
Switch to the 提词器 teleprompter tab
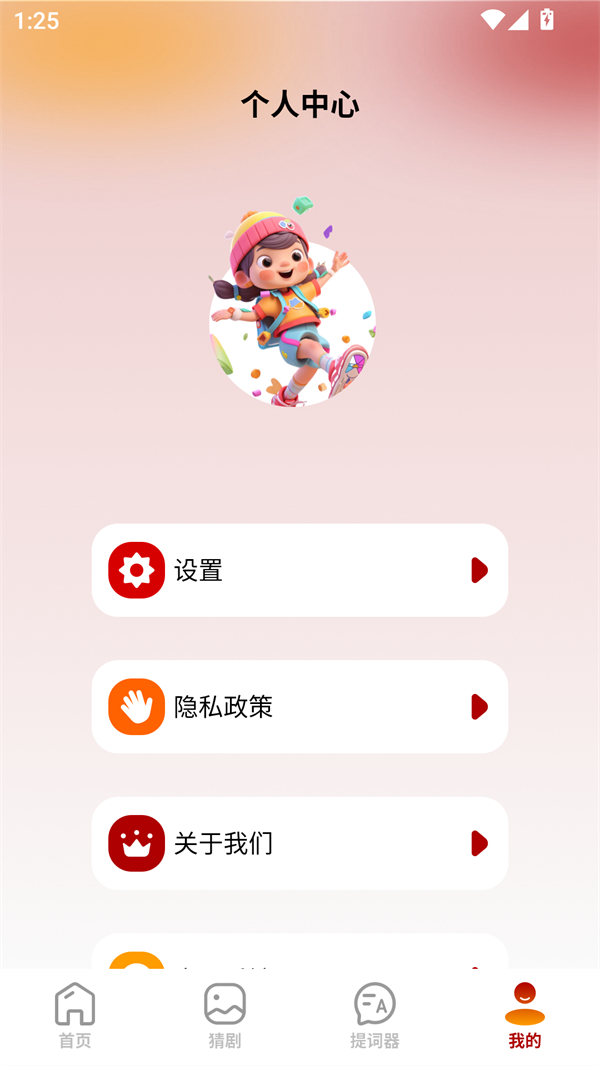pyautogui.click(x=375, y=1015)
